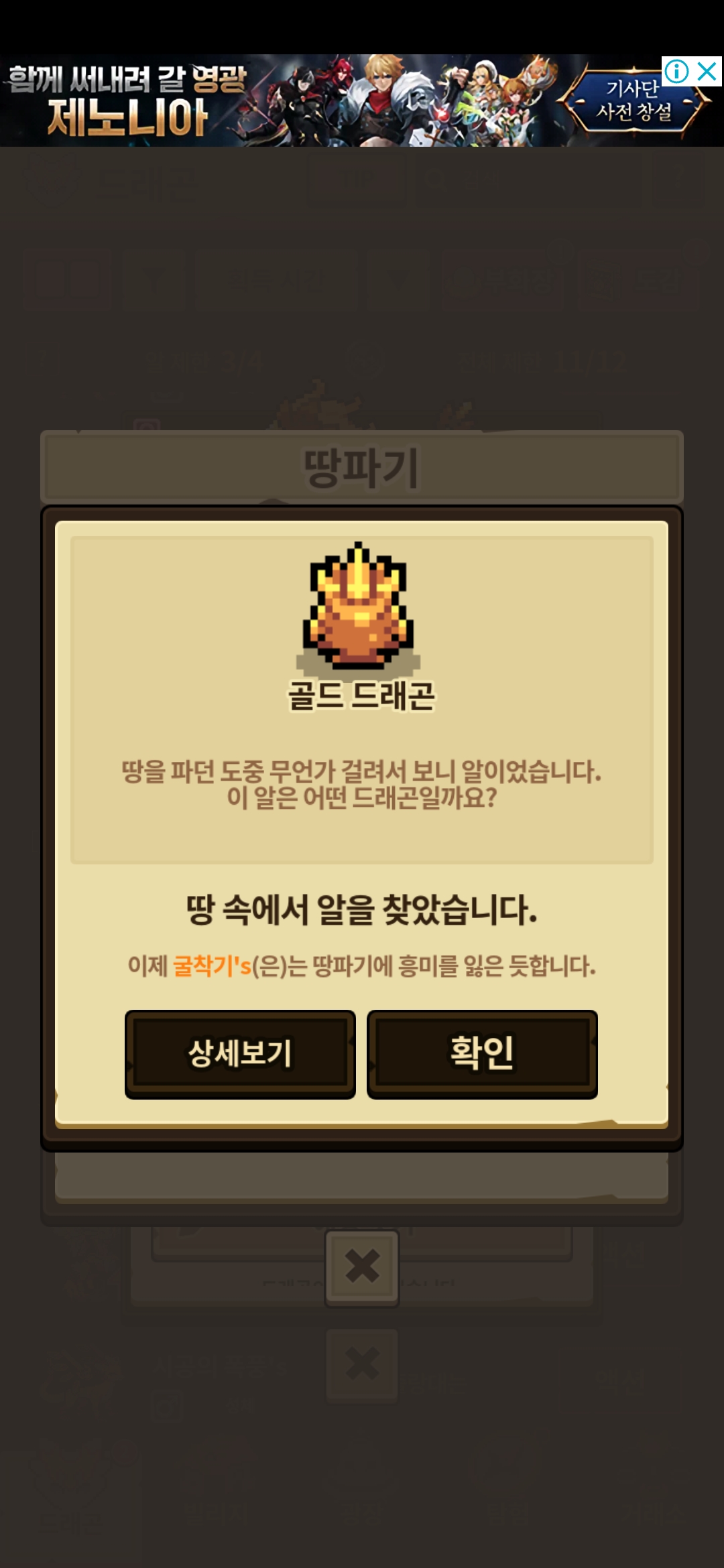This screenshot has width=724, height=1568.
Task: Close the ad banner with X
Action: (707, 71)
